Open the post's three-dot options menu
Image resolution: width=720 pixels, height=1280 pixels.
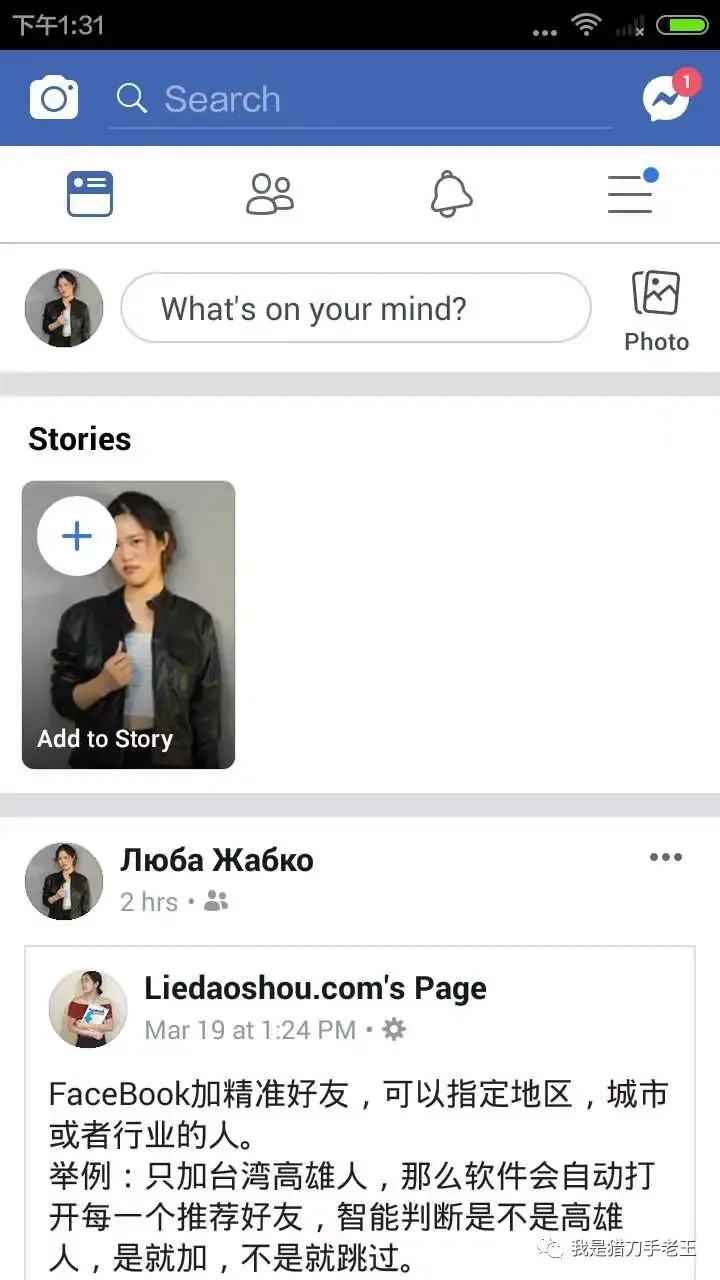665,857
